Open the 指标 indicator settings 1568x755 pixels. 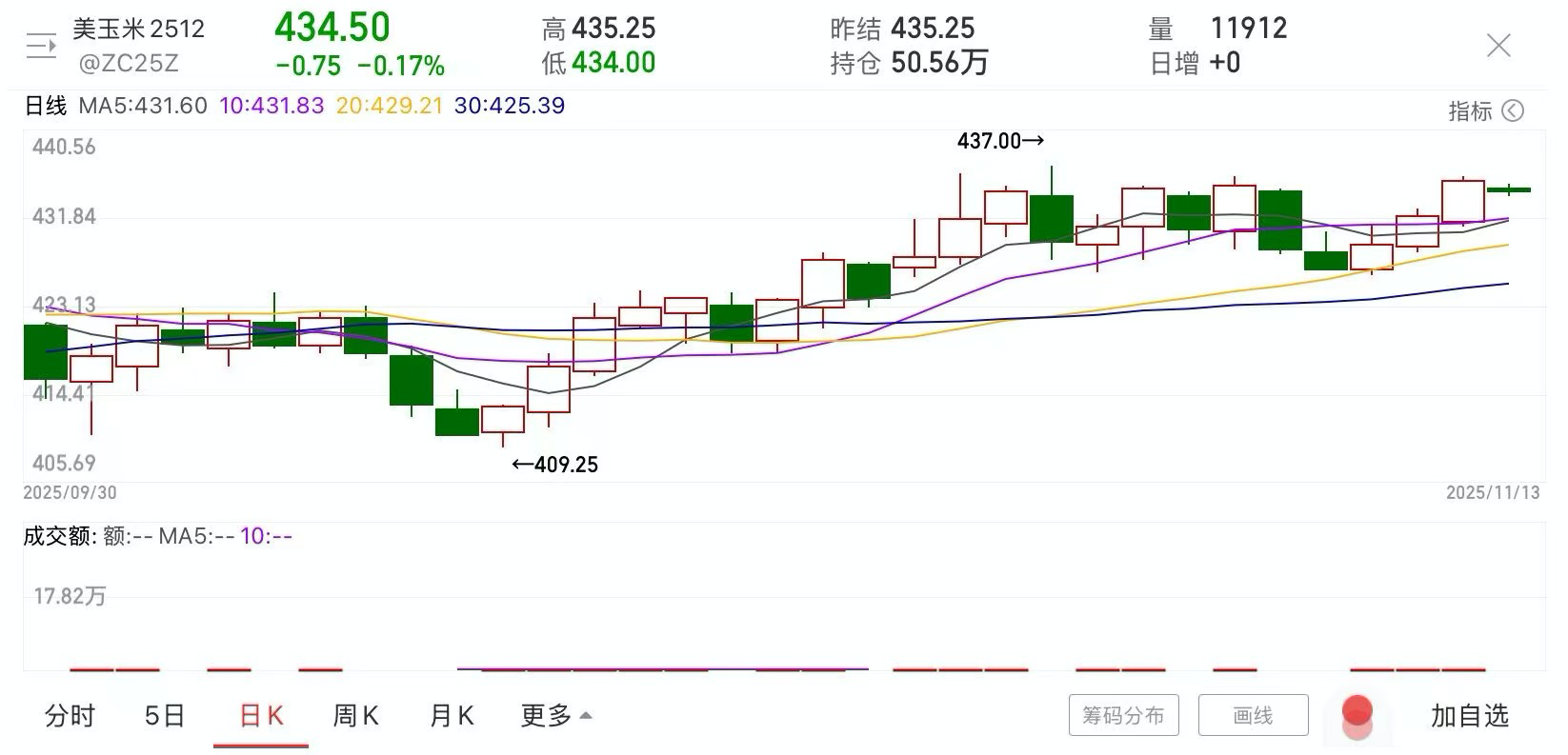(1485, 111)
